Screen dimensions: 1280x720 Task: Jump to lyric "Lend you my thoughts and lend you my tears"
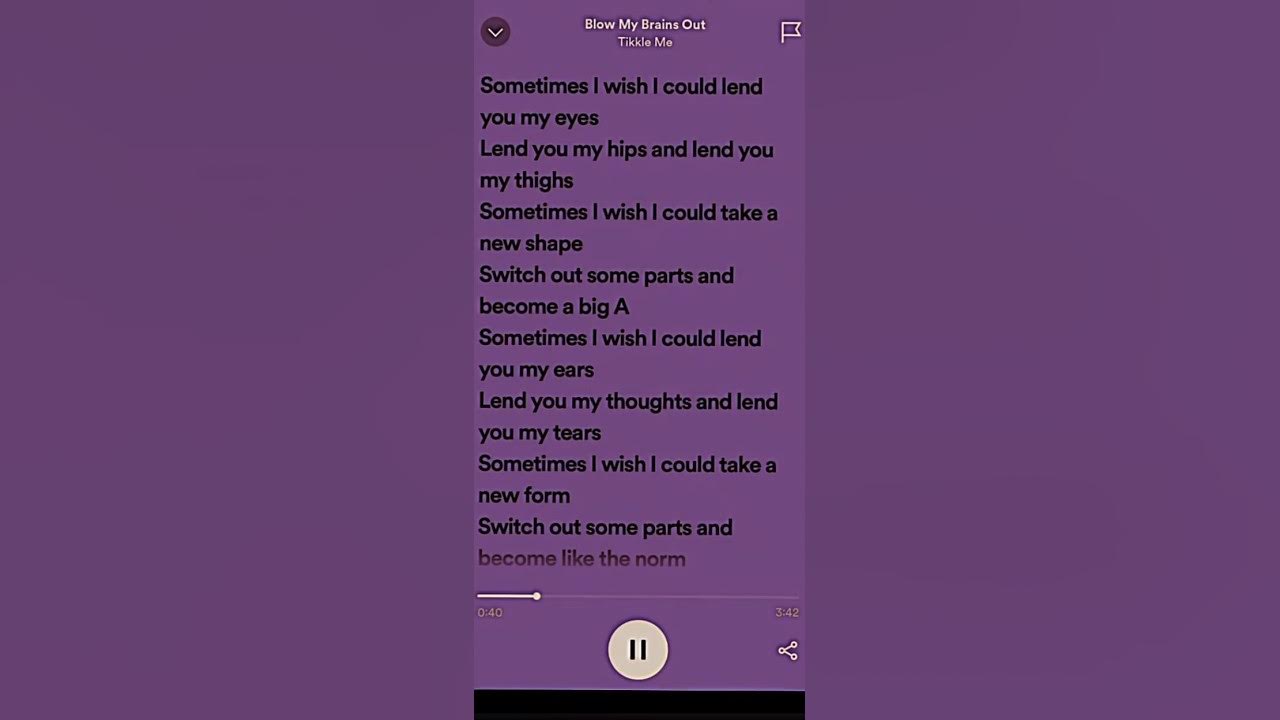(627, 416)
